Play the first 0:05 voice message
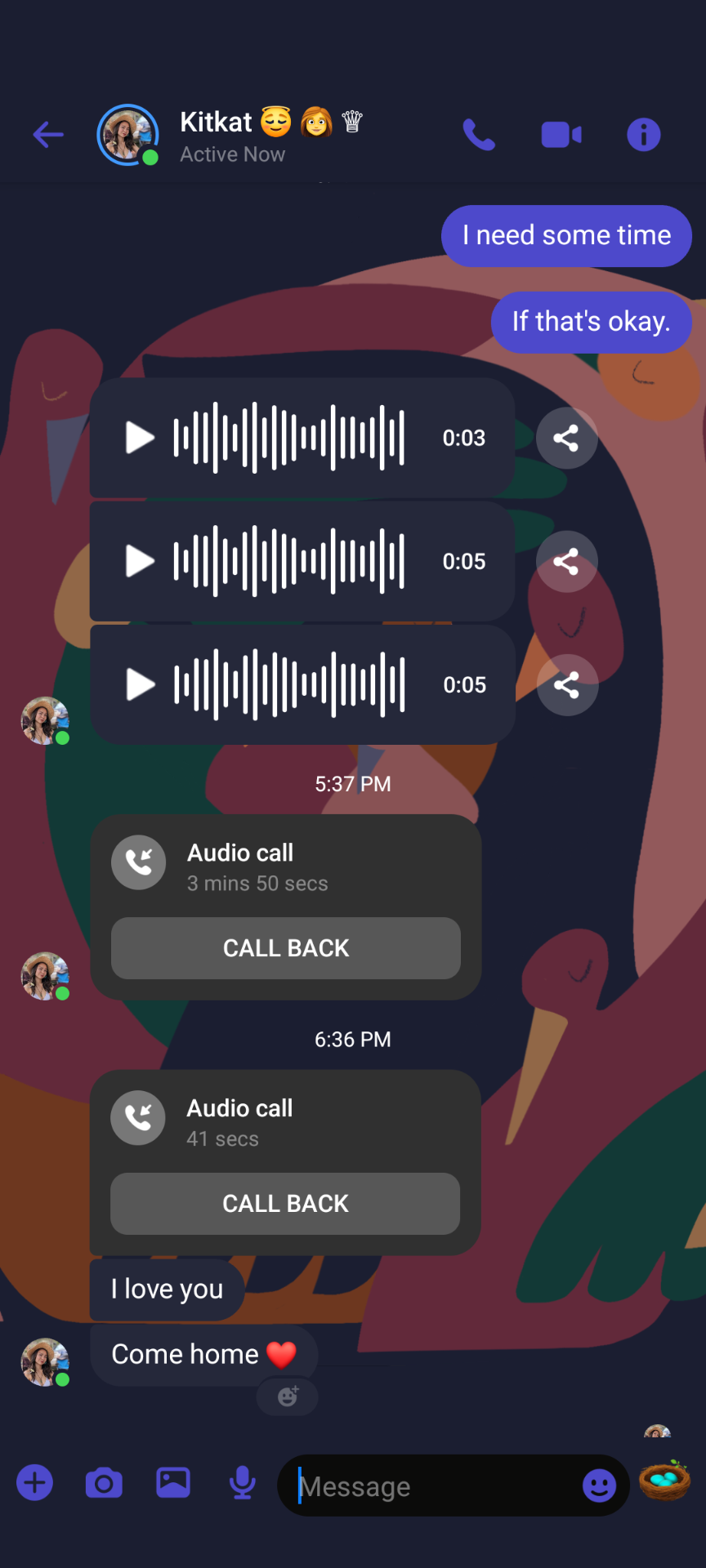This screenshot has width=706, height=1568. pyautogui.click(x=140, y=561)
